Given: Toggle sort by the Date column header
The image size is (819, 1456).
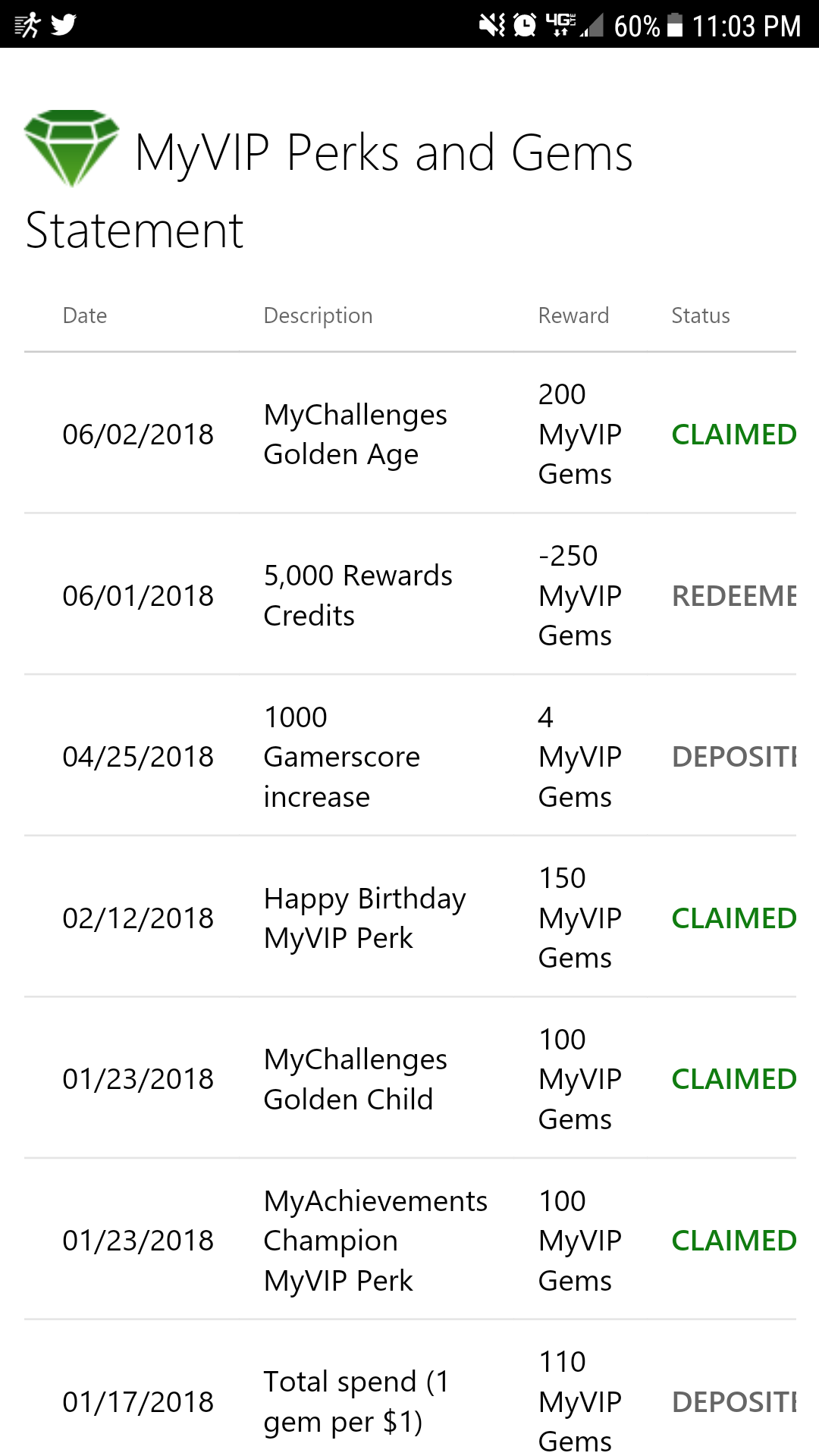Looking at the screenshot, I should (85, 315).
